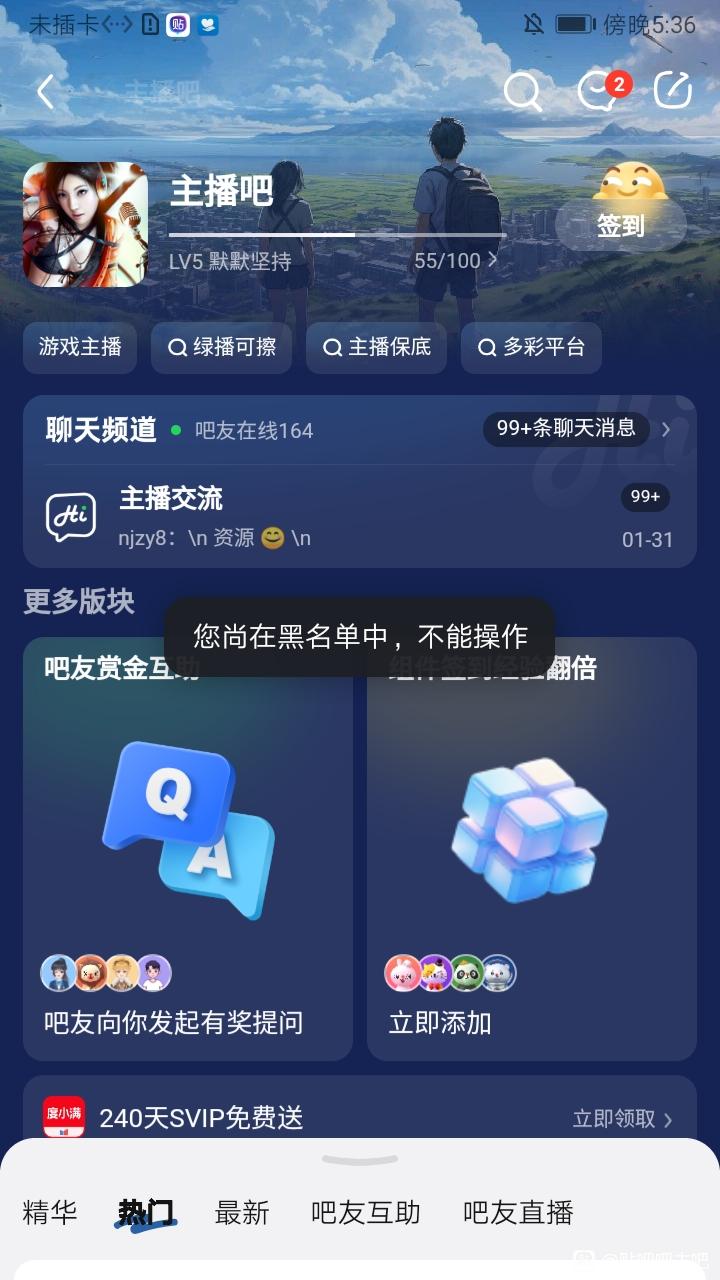Go back with the top-left arrow
720x1280 pixels.
pyautogui.click(x=45, y=92)
